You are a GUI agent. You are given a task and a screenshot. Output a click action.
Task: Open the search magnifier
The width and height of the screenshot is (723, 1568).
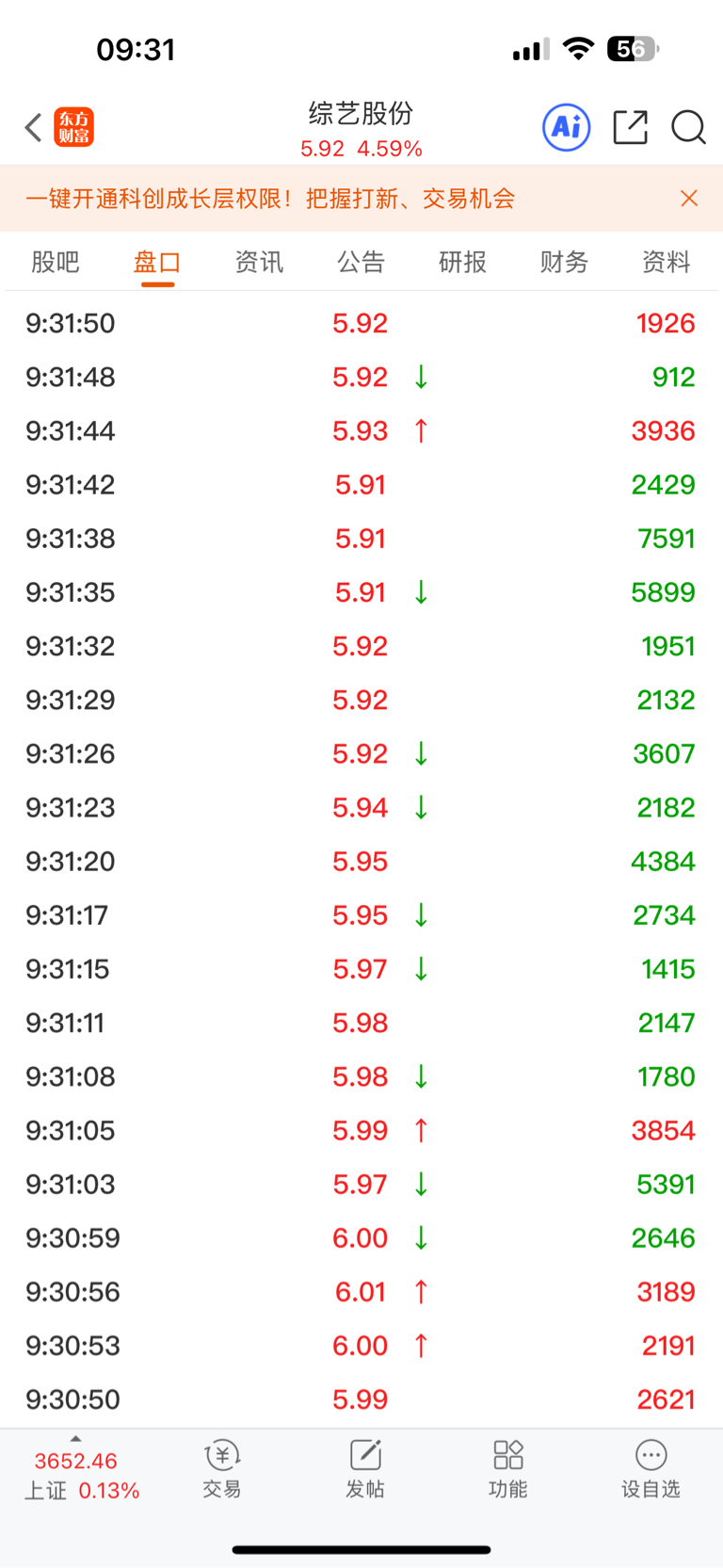tap(688, 127)
